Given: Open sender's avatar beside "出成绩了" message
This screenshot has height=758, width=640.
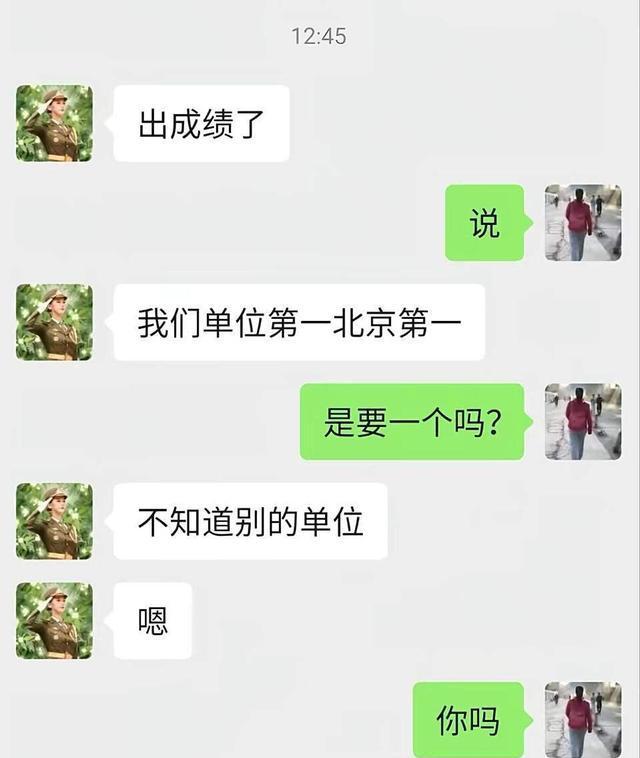Looking at the screenshot, I should 54,123.
